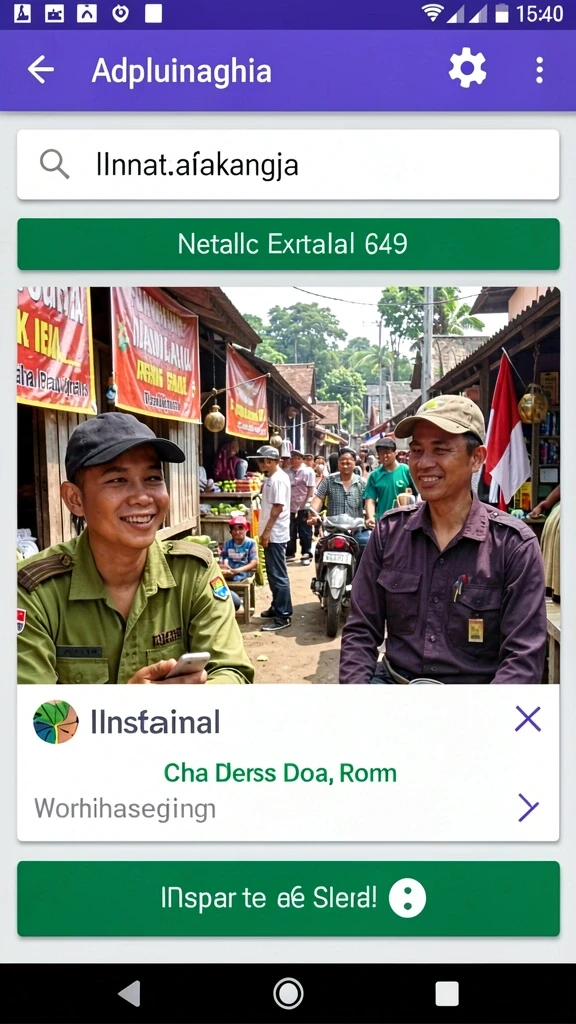The width and height of the screenshot is (576, 1024).
Task: Go to the home screen
Action: [288, 994]
